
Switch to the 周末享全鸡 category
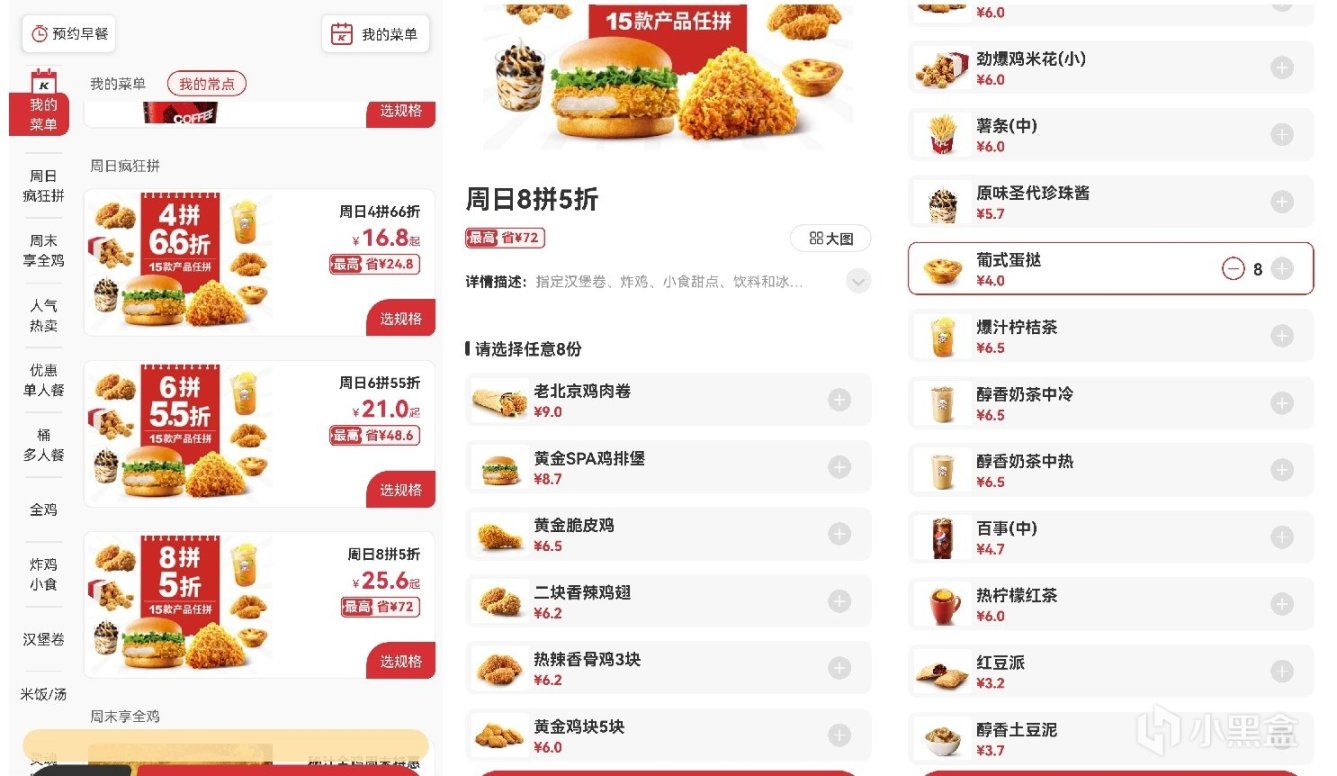coord(43,251)
